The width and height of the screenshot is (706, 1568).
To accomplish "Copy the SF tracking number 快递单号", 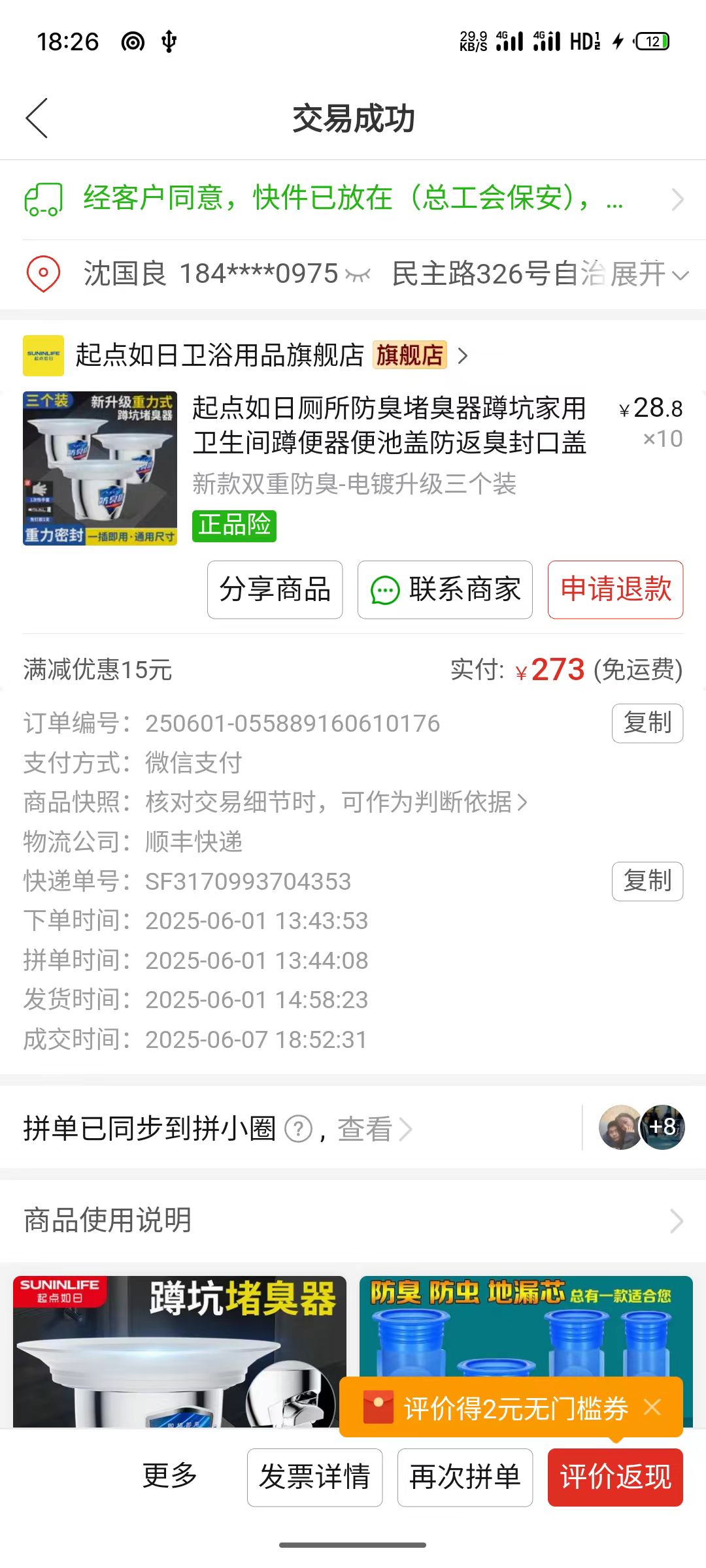I will 647,881.
